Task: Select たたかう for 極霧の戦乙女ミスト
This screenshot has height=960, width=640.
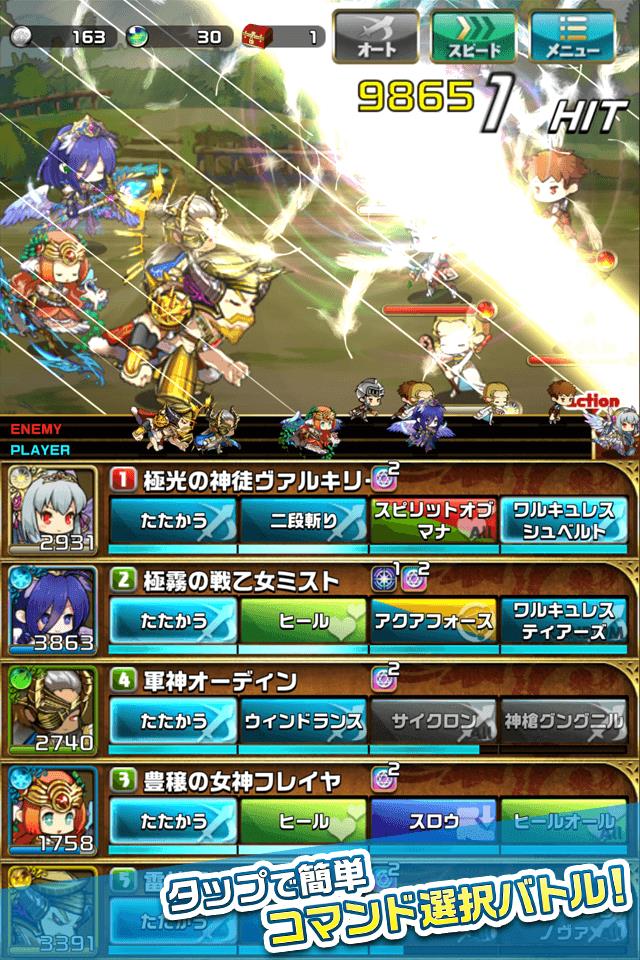Action: (173, 622)
